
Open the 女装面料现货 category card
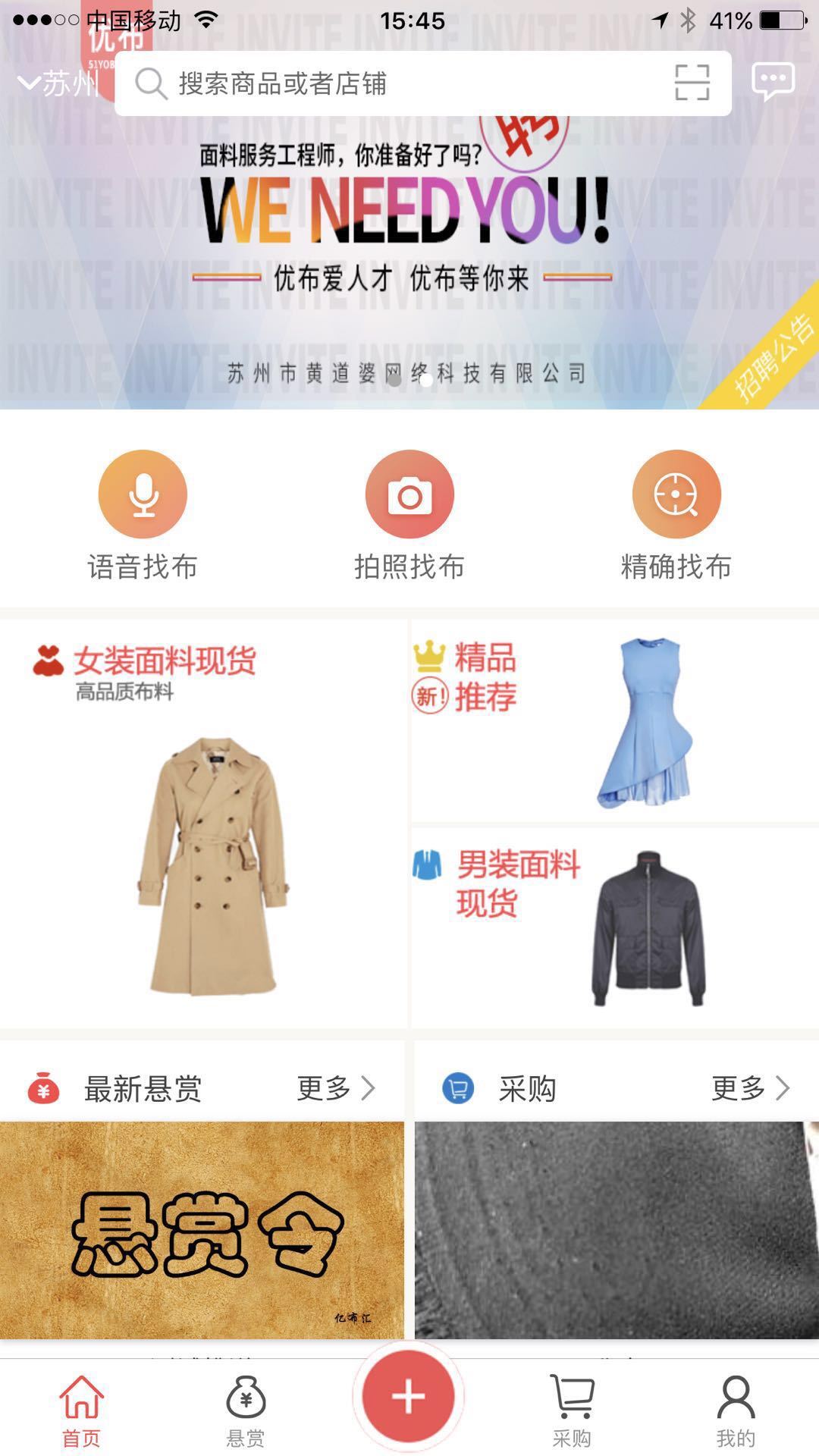tap(202, 824)
